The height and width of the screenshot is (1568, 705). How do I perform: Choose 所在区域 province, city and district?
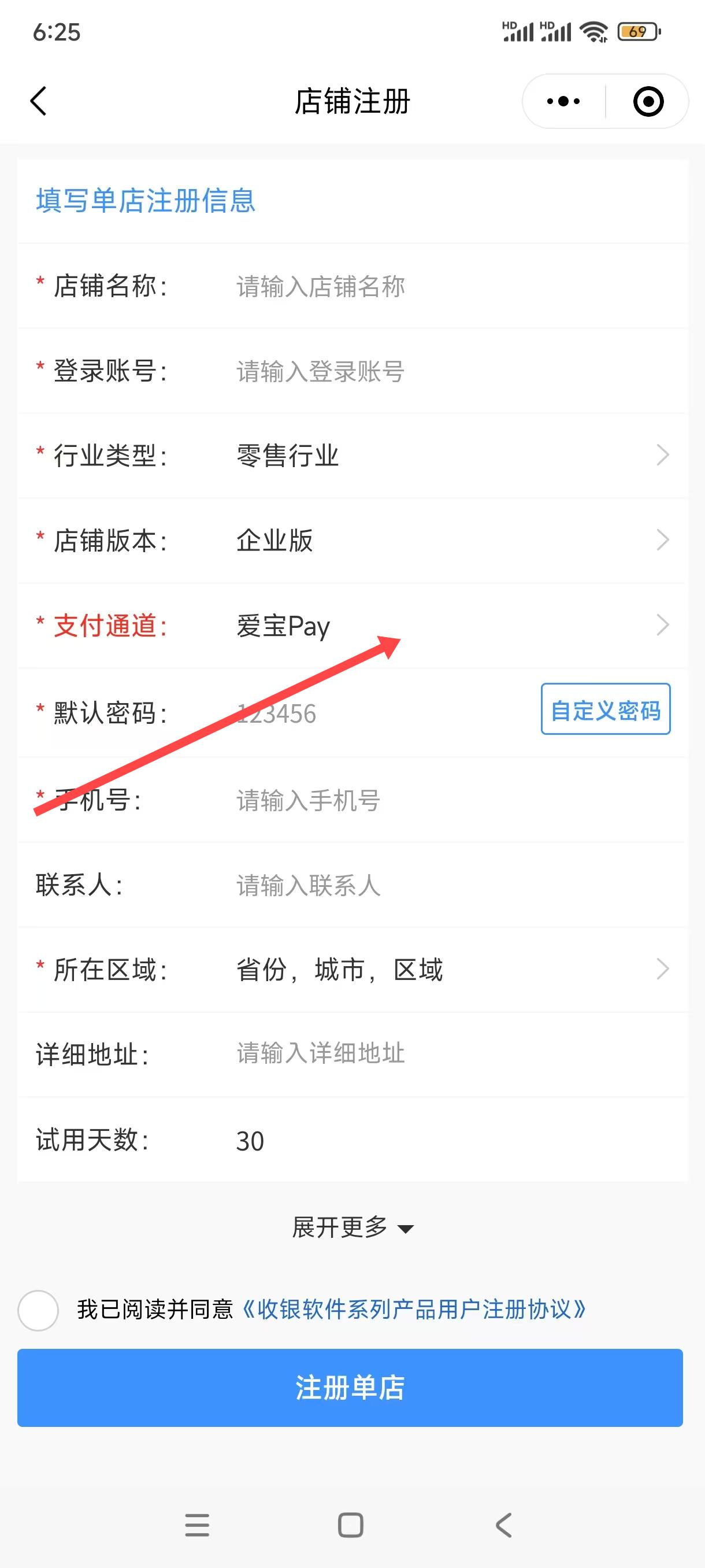[x=353, y=969]
